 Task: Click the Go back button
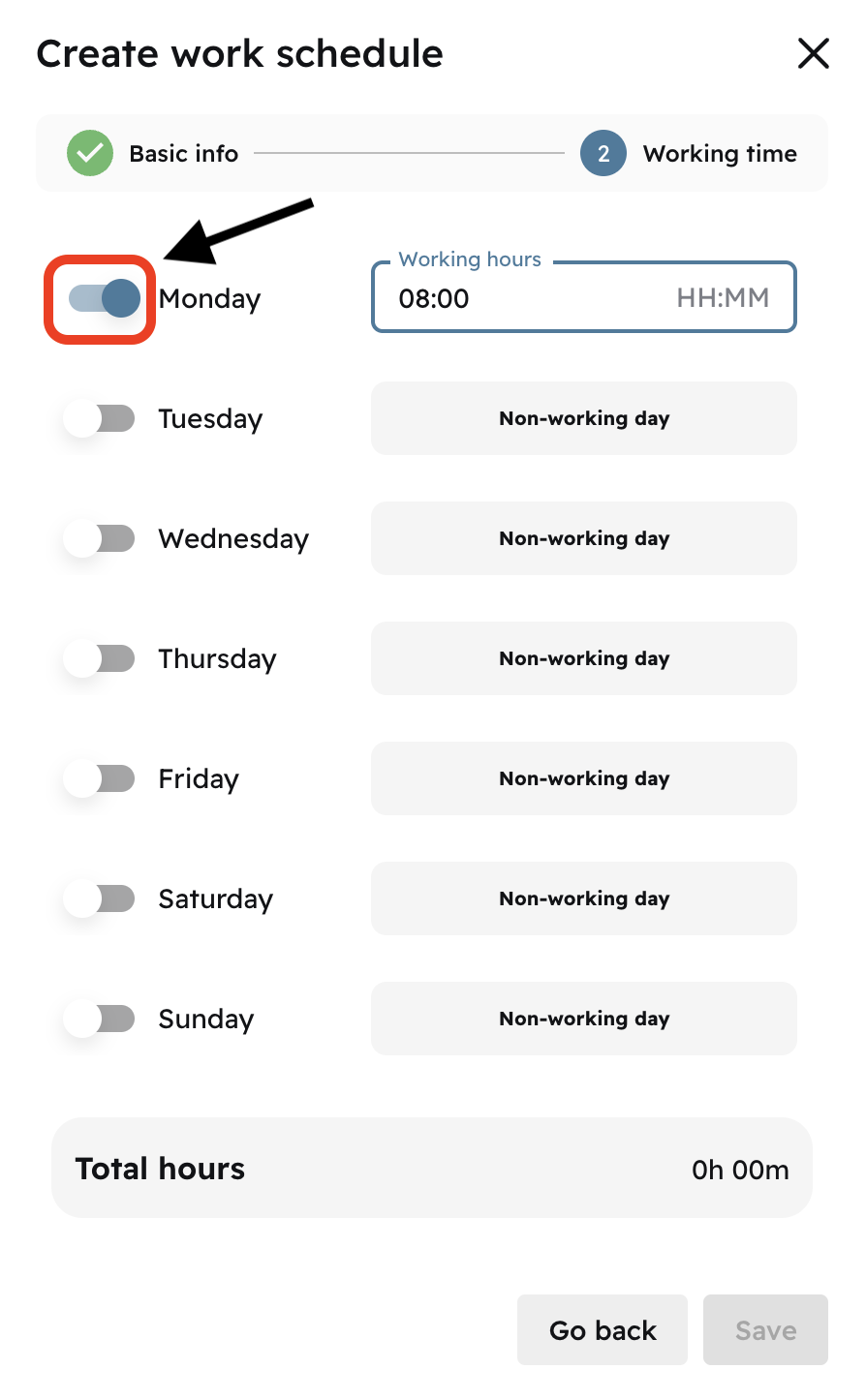[602, 1329]
